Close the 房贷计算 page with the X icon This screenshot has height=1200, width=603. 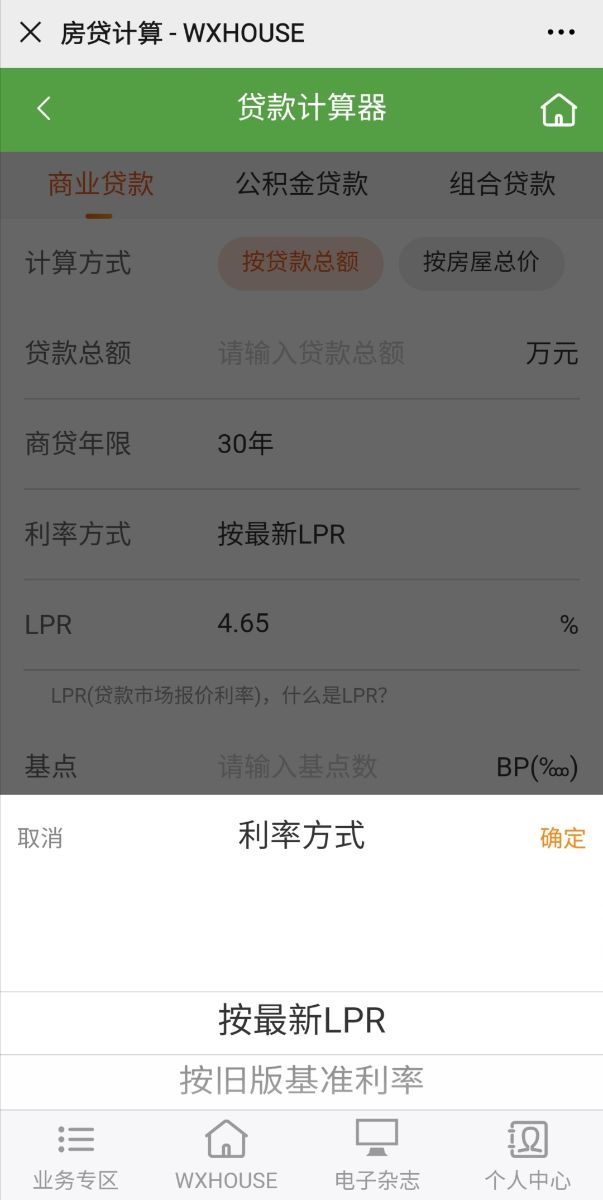pyautogui.click(x=31, y=33)
